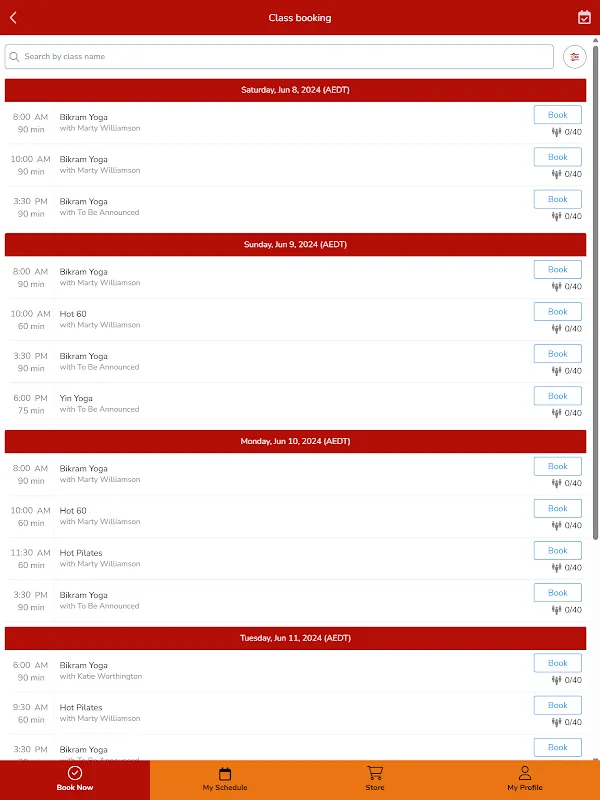Image resolution: width=600 pixels, height=800 pixels.
Task: Book Monday 10:00 AM Hot 60 class
Action: [557, 509]
